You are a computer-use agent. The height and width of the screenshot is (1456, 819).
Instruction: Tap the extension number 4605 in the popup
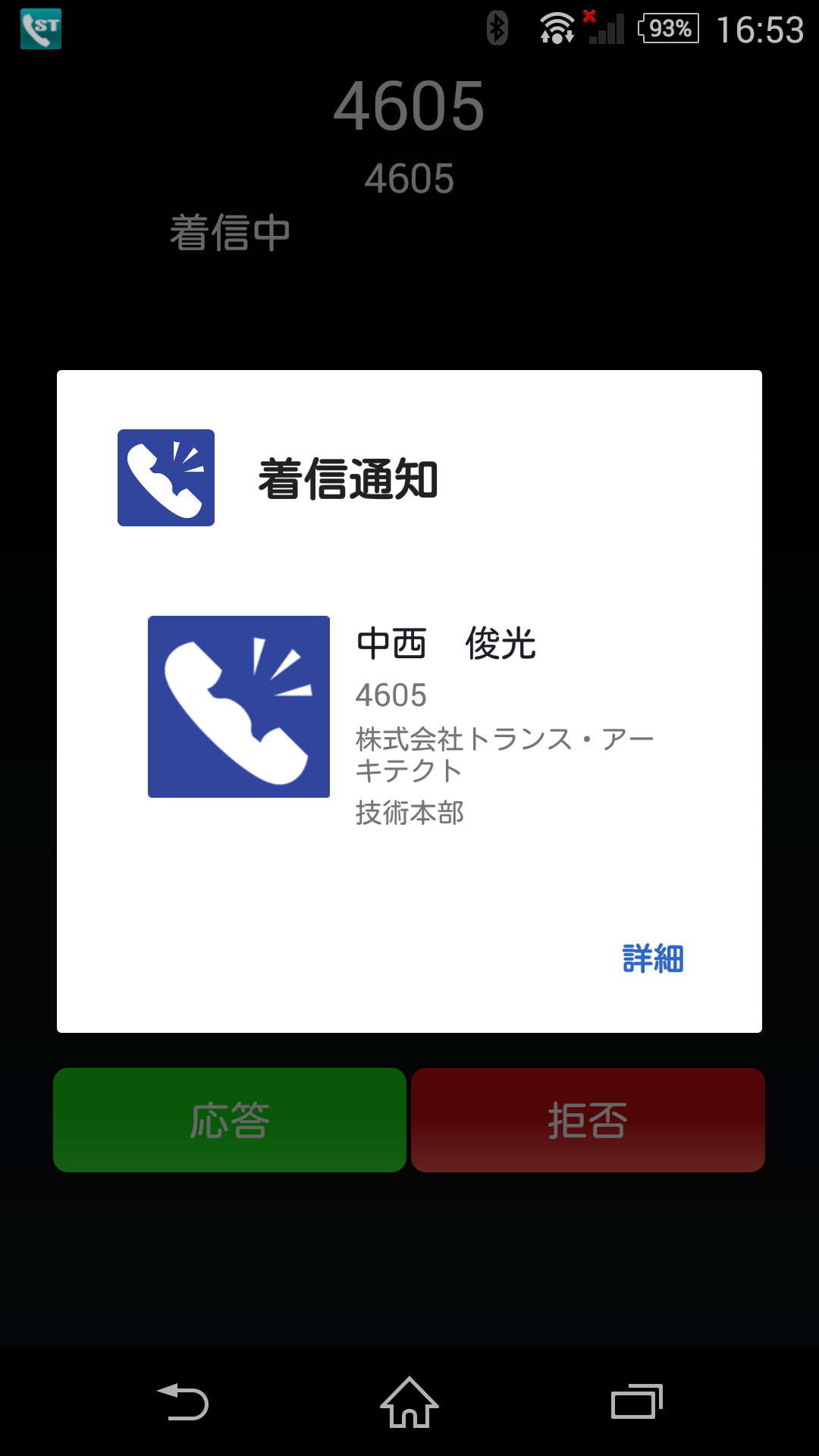coord(391,694)
